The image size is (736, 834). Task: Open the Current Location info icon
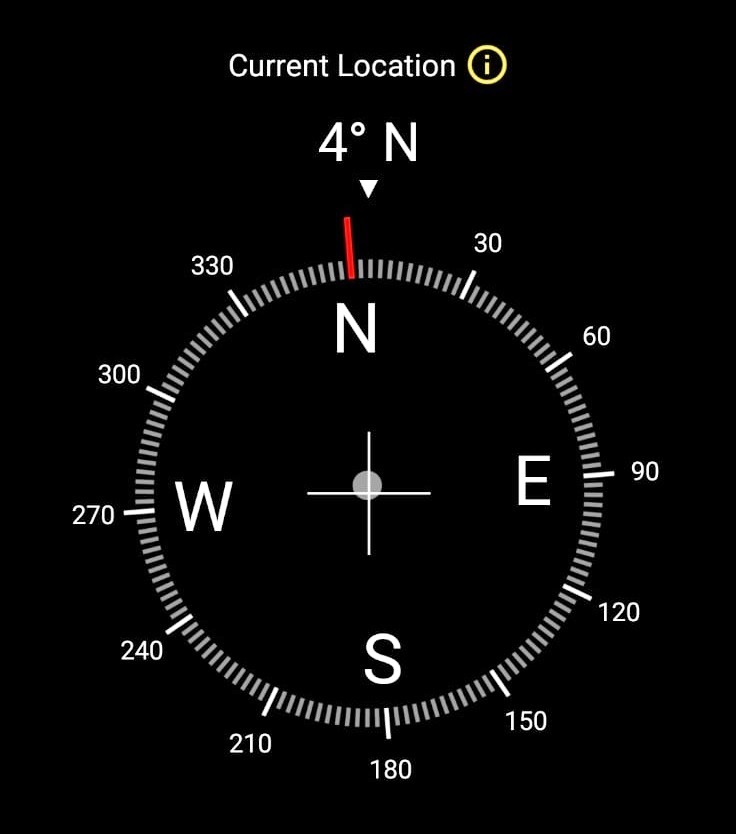pos(488,66)
